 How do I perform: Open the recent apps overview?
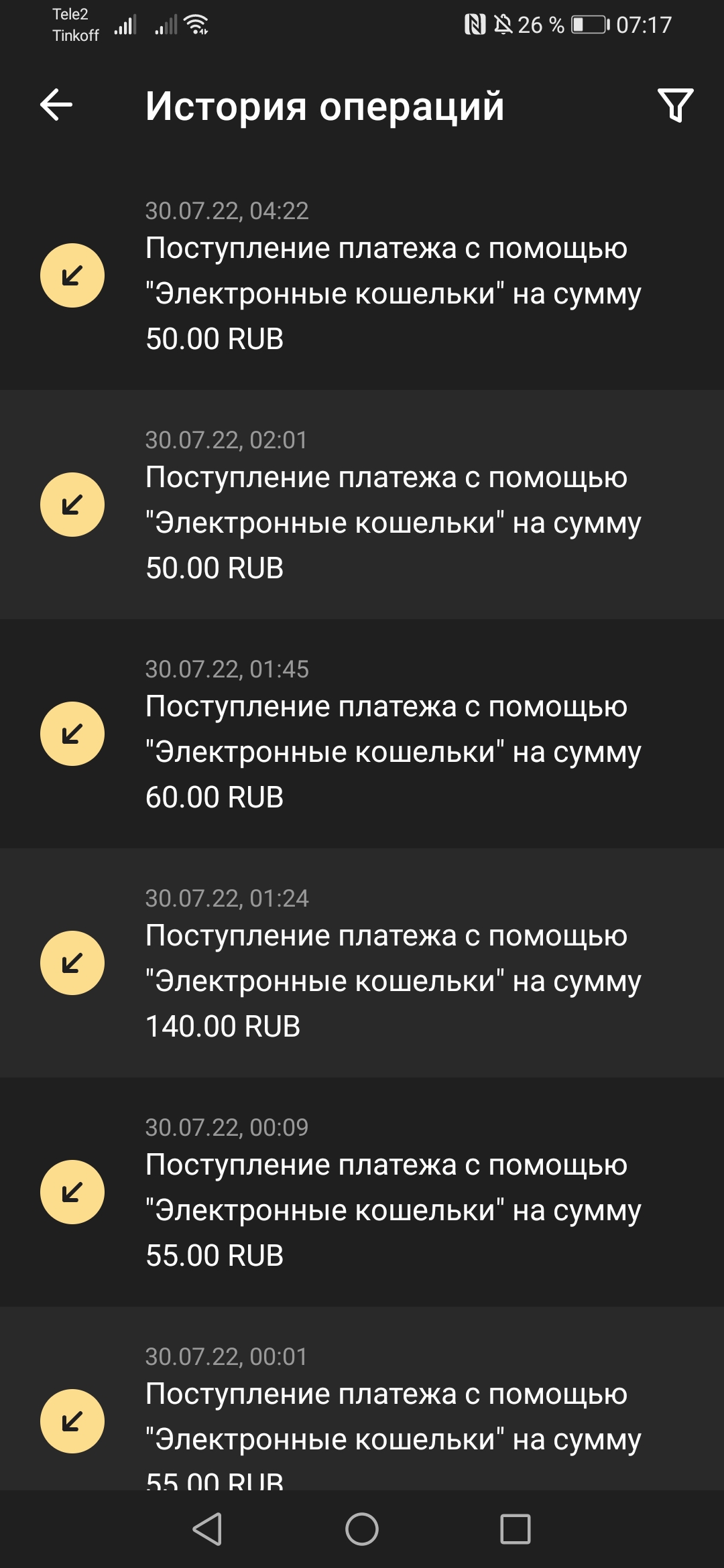pyautogui.click(x=515, y=1529)
